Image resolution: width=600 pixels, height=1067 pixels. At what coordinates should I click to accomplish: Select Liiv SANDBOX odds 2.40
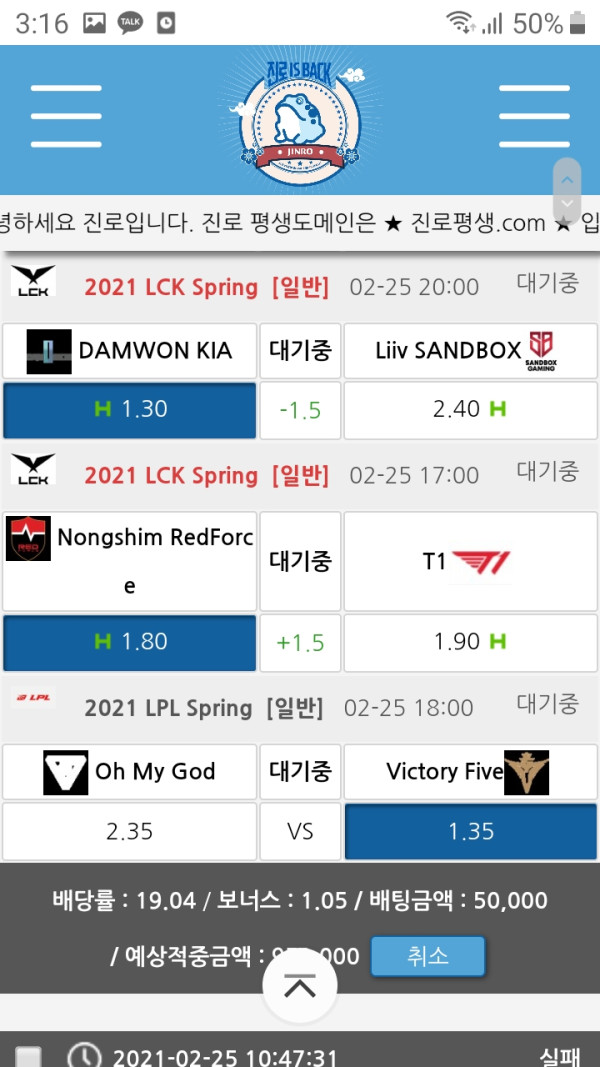(x=470, y=409)
